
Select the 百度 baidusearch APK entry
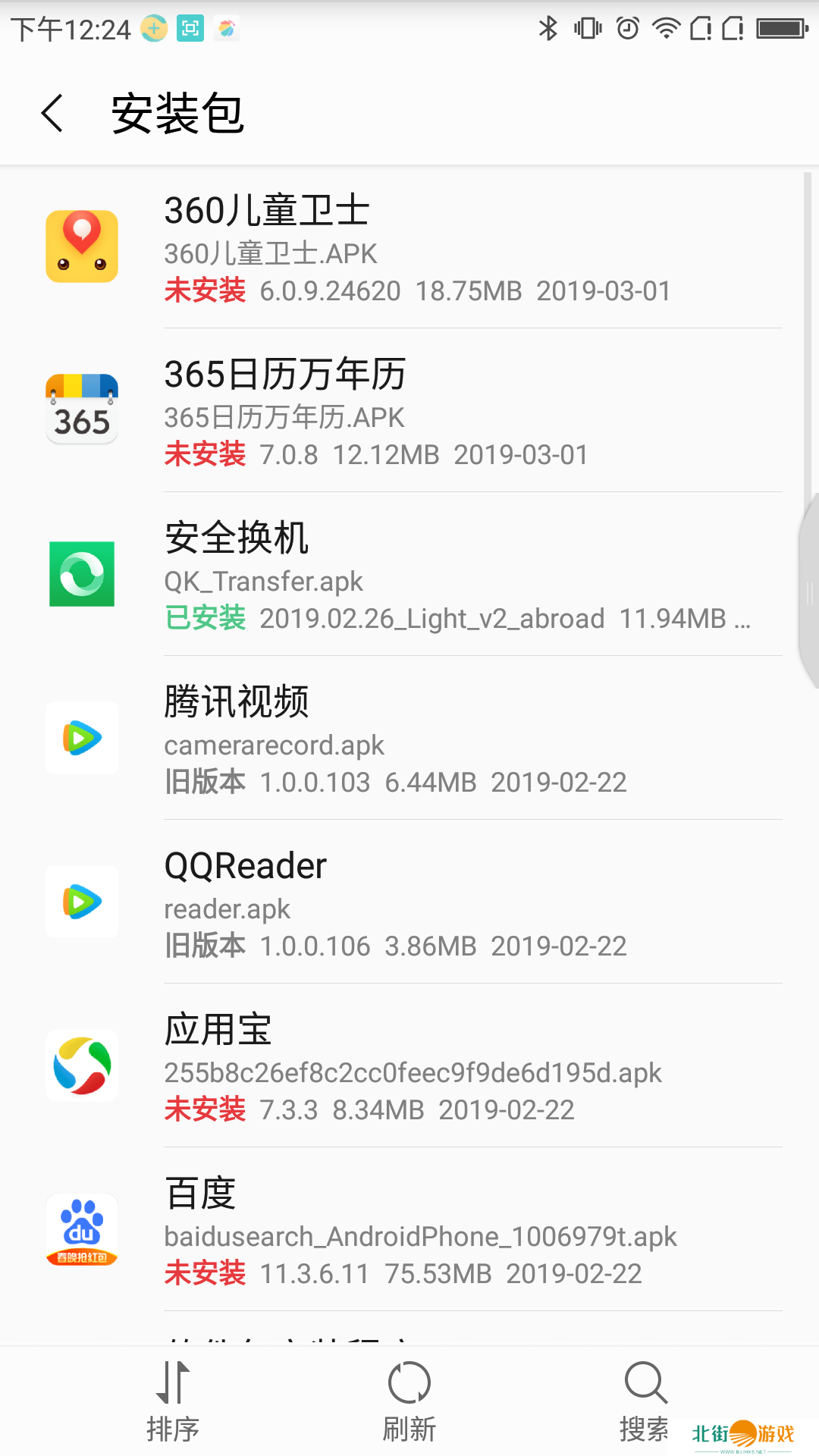409,1231
